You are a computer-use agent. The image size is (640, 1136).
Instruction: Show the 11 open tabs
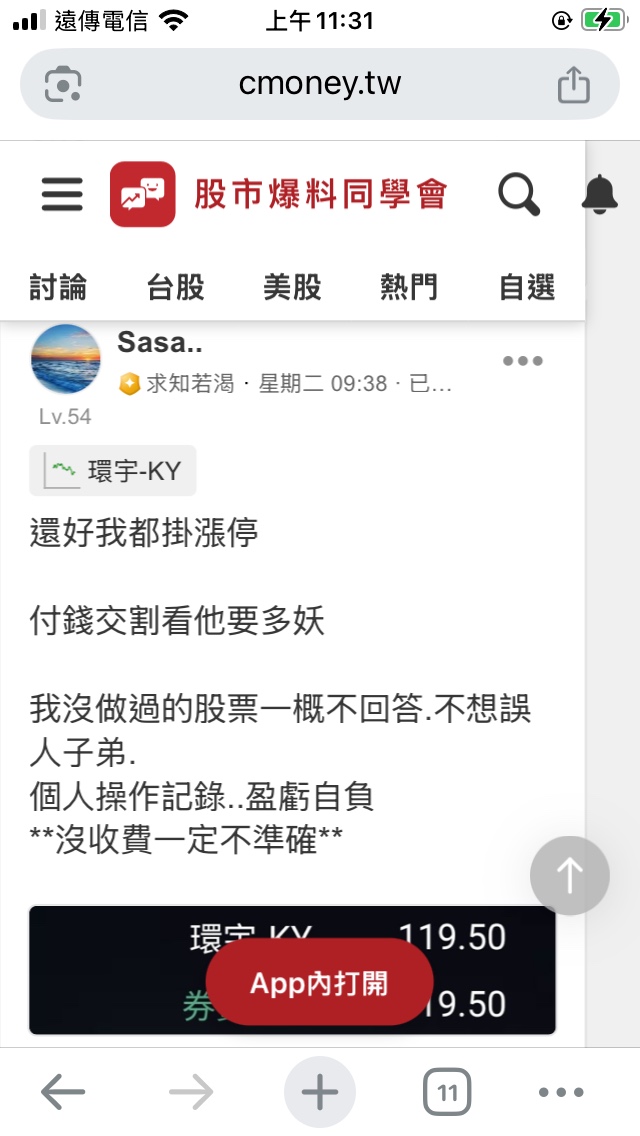coord(447,1092)
